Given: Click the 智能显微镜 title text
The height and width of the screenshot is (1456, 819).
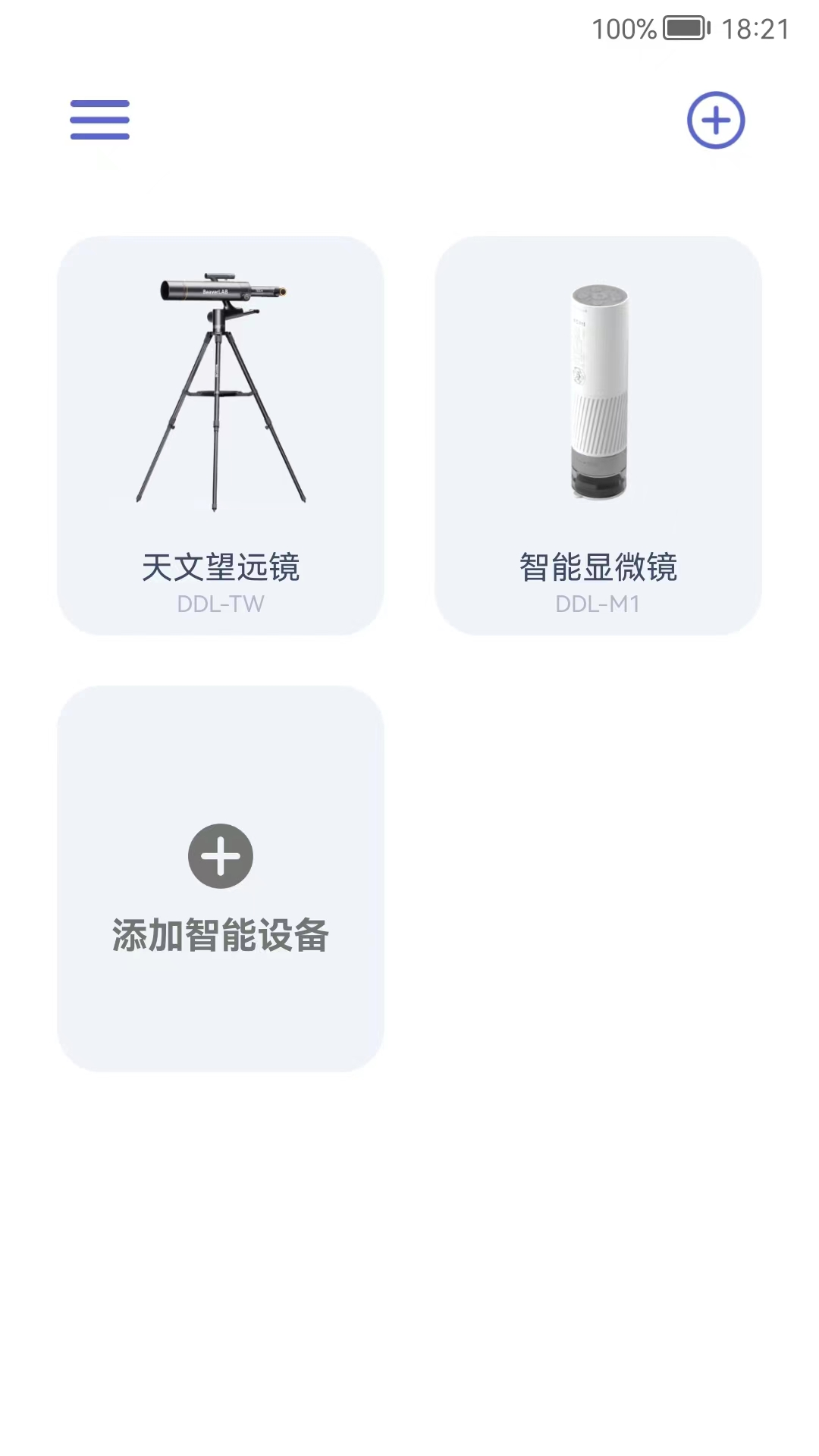Looking at the screenshot, I should tap(598, 567).
